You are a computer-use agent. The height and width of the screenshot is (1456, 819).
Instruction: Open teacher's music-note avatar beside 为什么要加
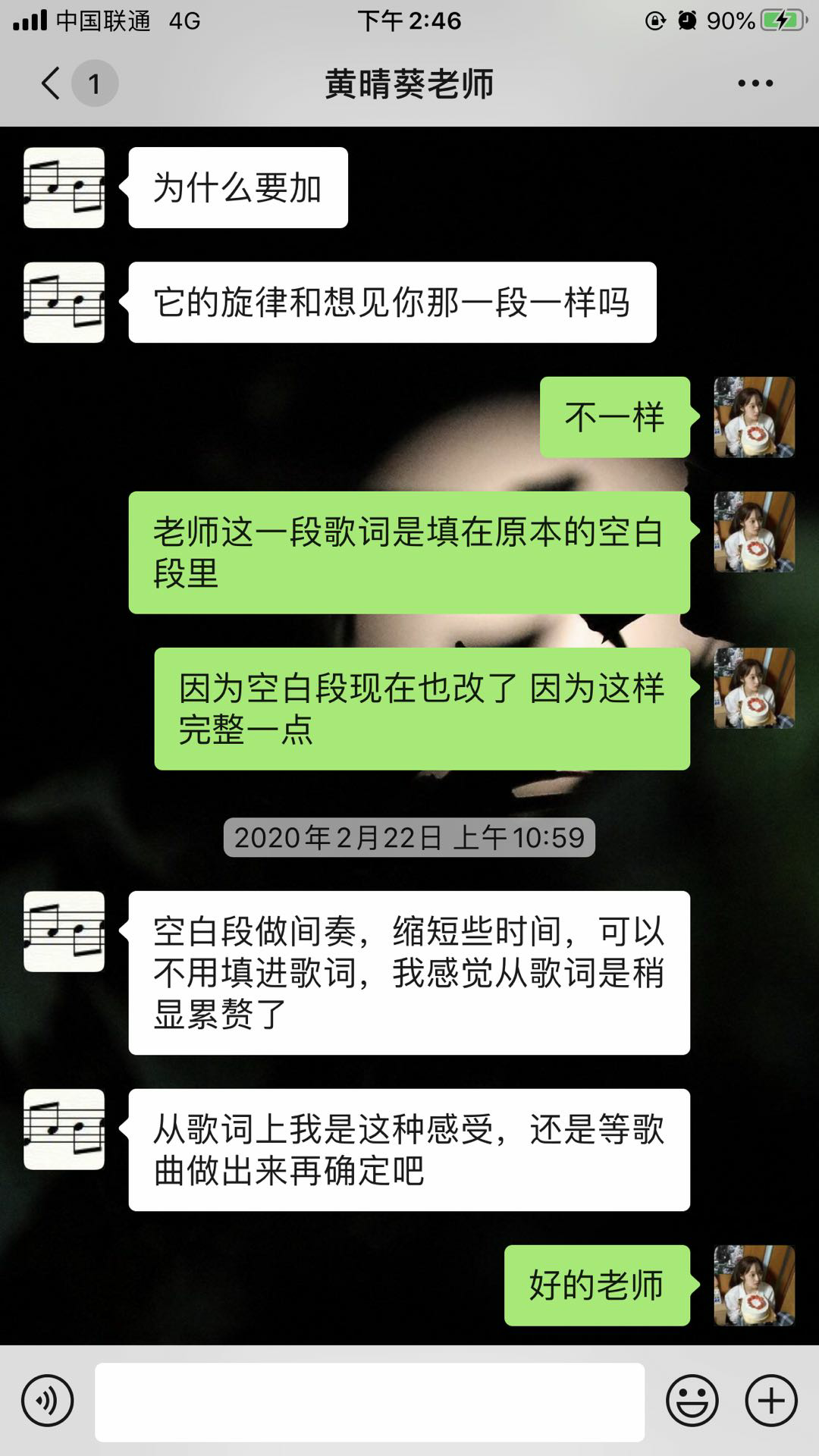[64, 188]
